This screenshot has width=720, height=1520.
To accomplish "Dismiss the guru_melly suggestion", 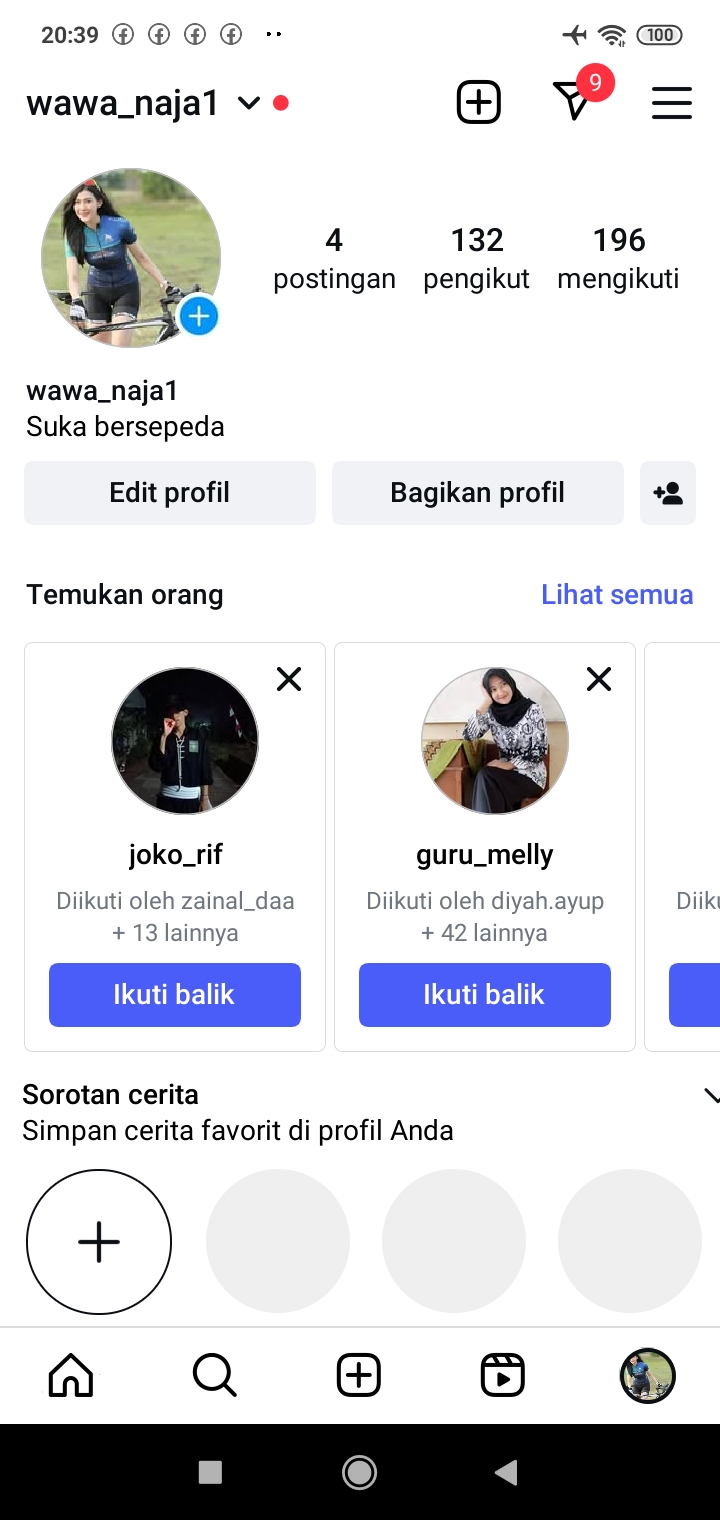I will [599, 680].
